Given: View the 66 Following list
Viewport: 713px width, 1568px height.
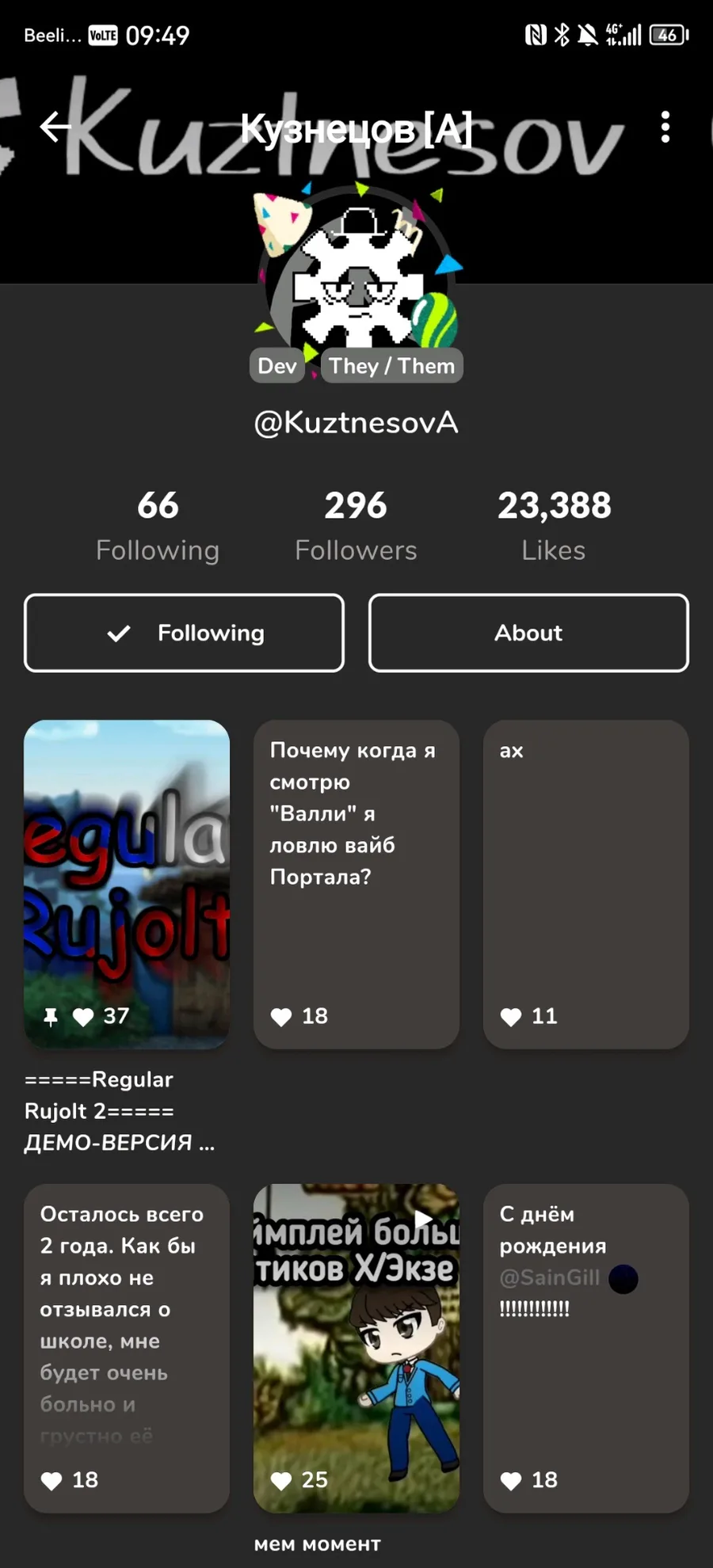Looking at the screenshot, I should point(158,525).
